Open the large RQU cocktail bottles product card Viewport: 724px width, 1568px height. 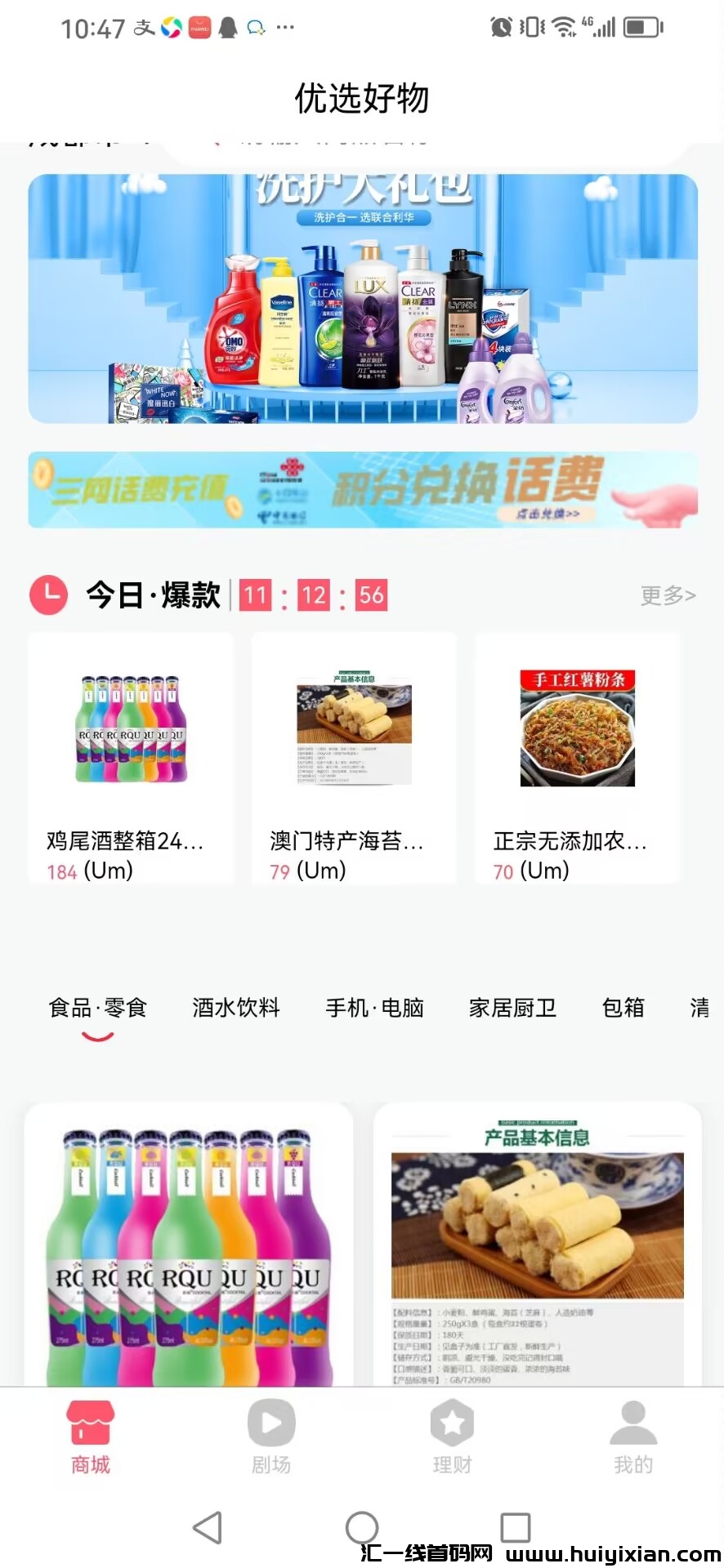pyautogui.click(x=188, y=1245)
